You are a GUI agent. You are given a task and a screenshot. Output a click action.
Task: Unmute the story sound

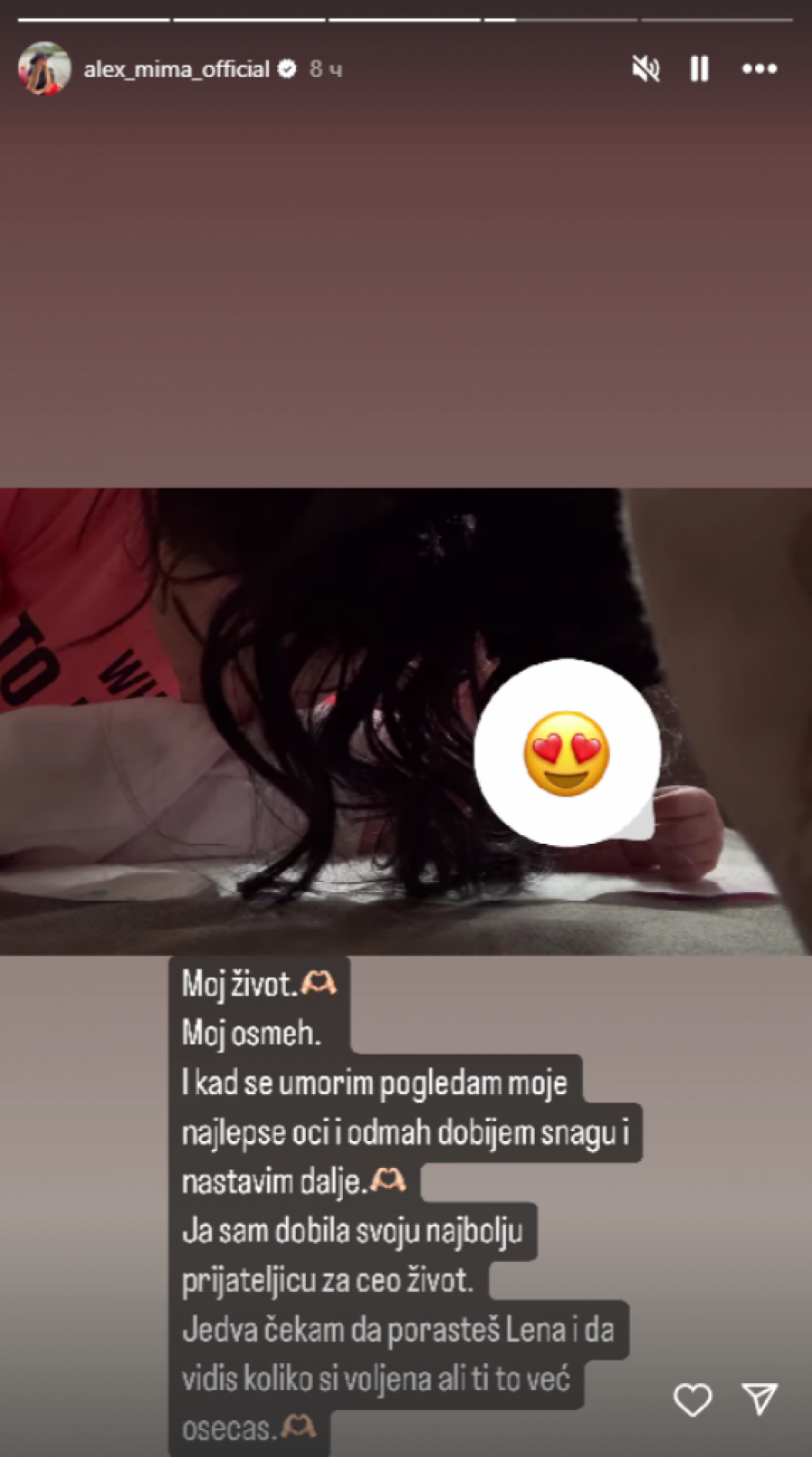point(645,69)
